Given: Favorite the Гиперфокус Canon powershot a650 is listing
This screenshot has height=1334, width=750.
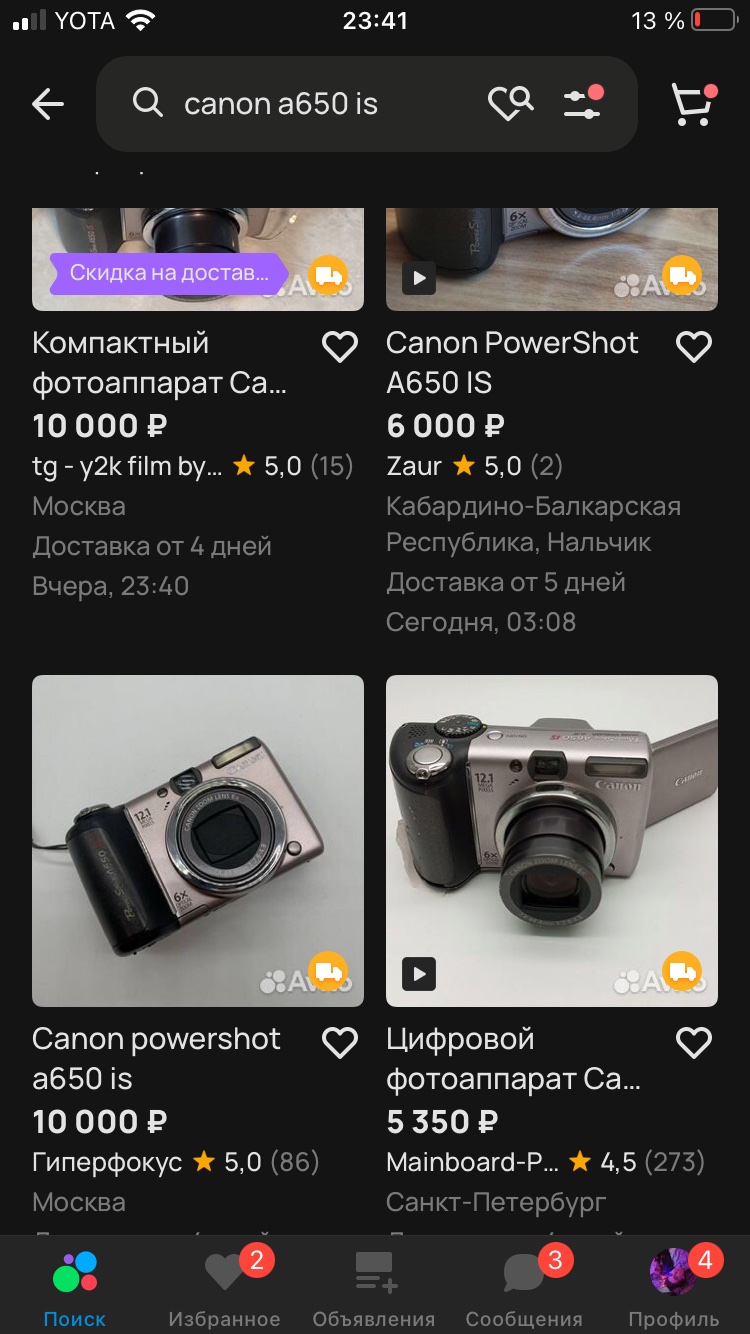Looking at the screenshot, I should click(340, 1043).
